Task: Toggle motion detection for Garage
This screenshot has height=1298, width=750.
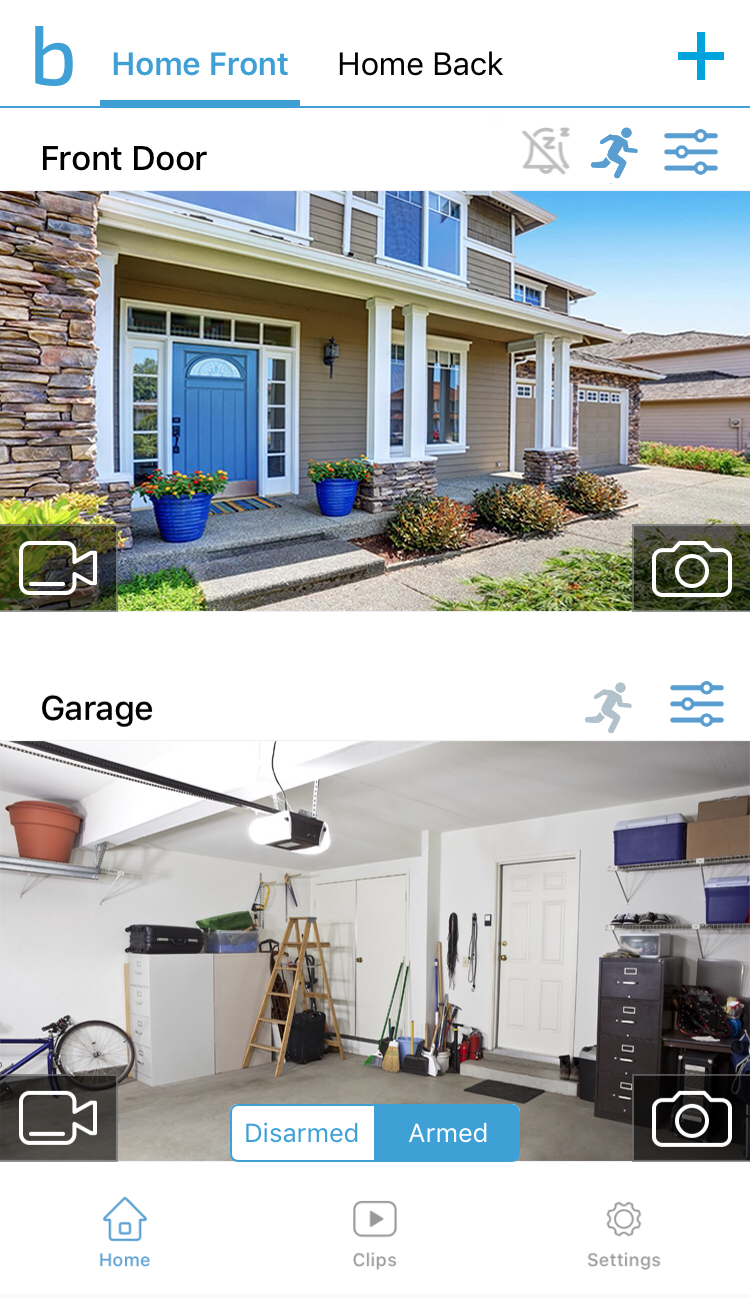Action: (x=609, y=707)
